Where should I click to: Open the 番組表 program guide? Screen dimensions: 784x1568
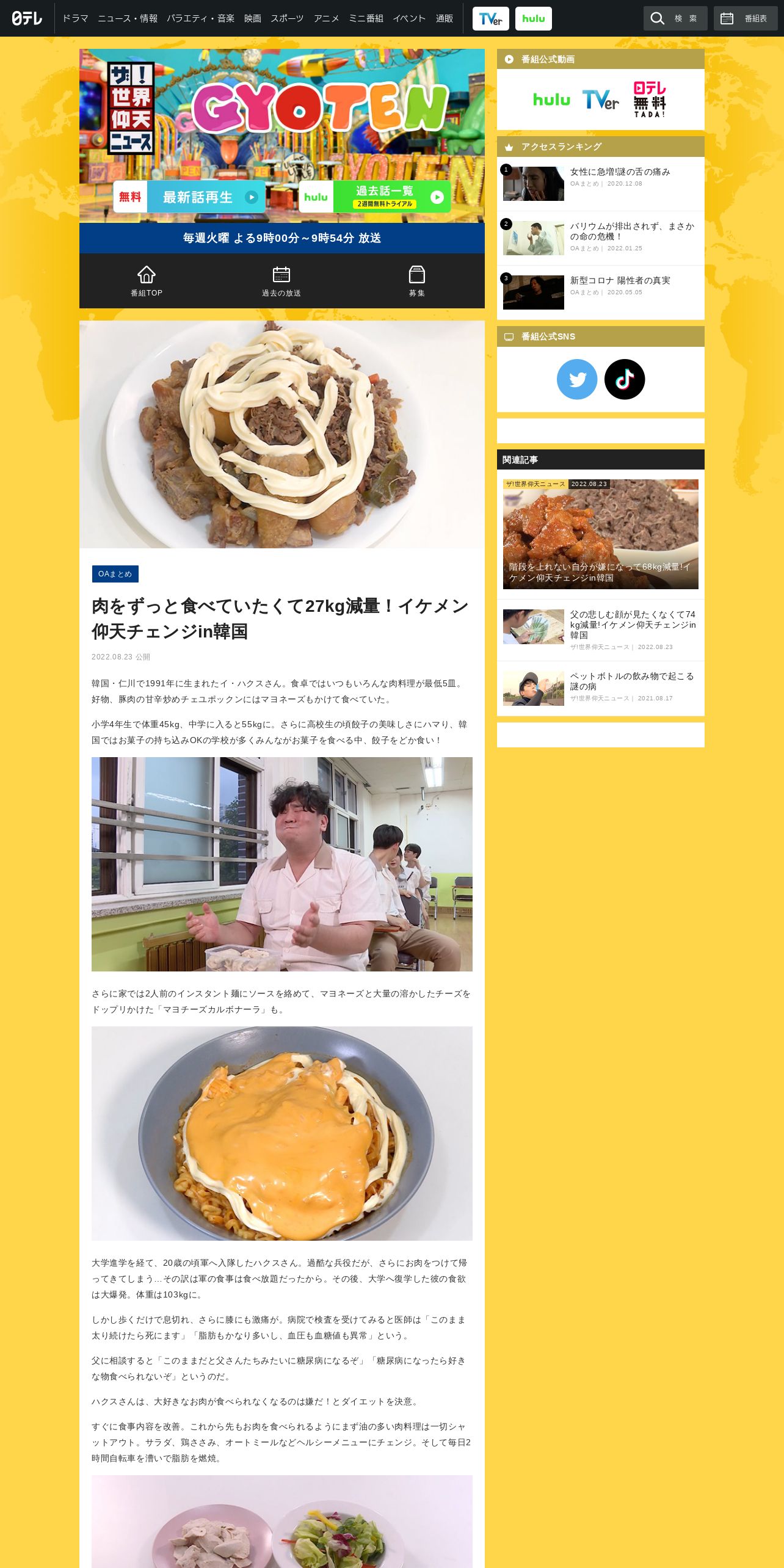746,18
